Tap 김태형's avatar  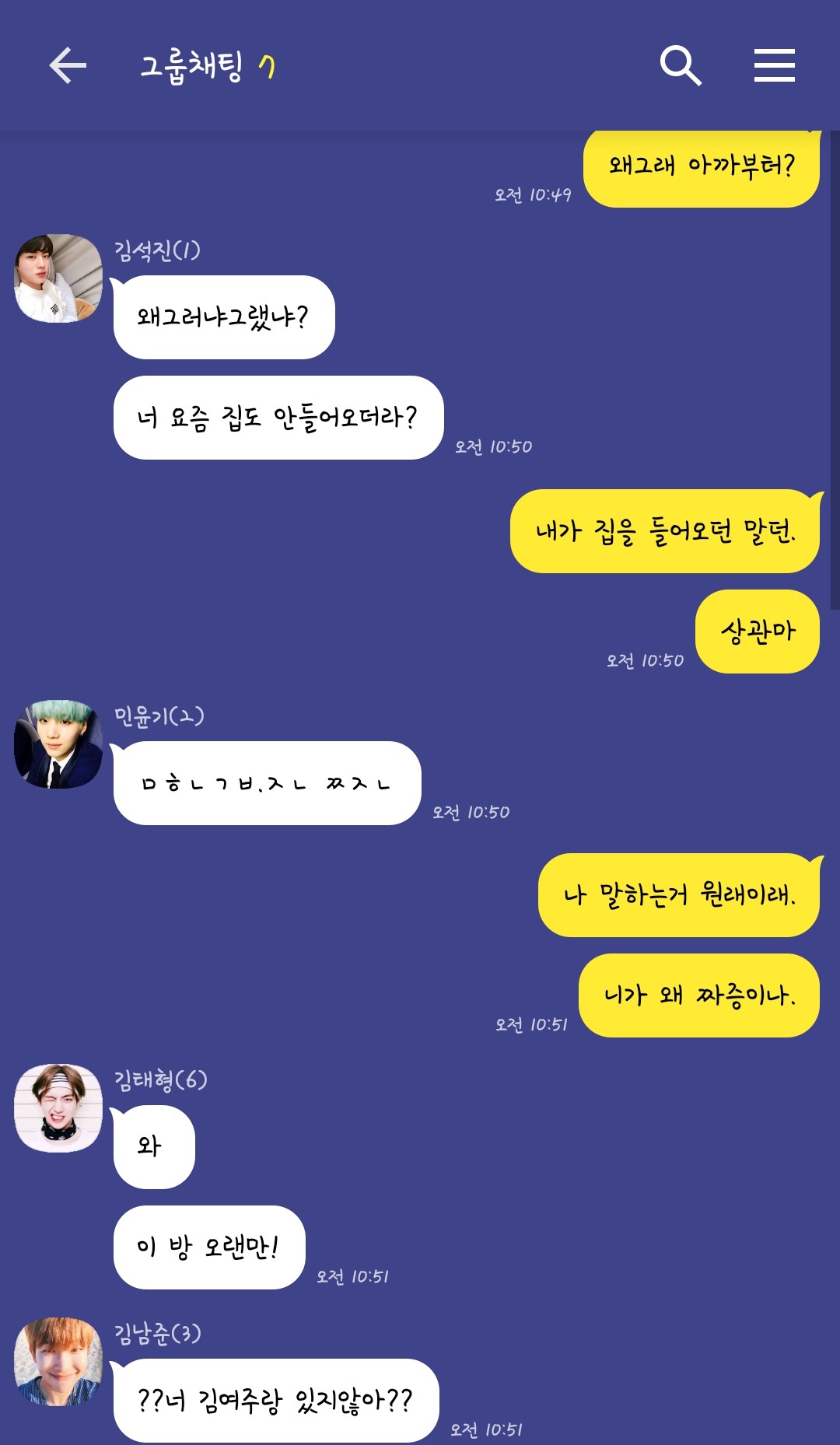pos(58,1108)
